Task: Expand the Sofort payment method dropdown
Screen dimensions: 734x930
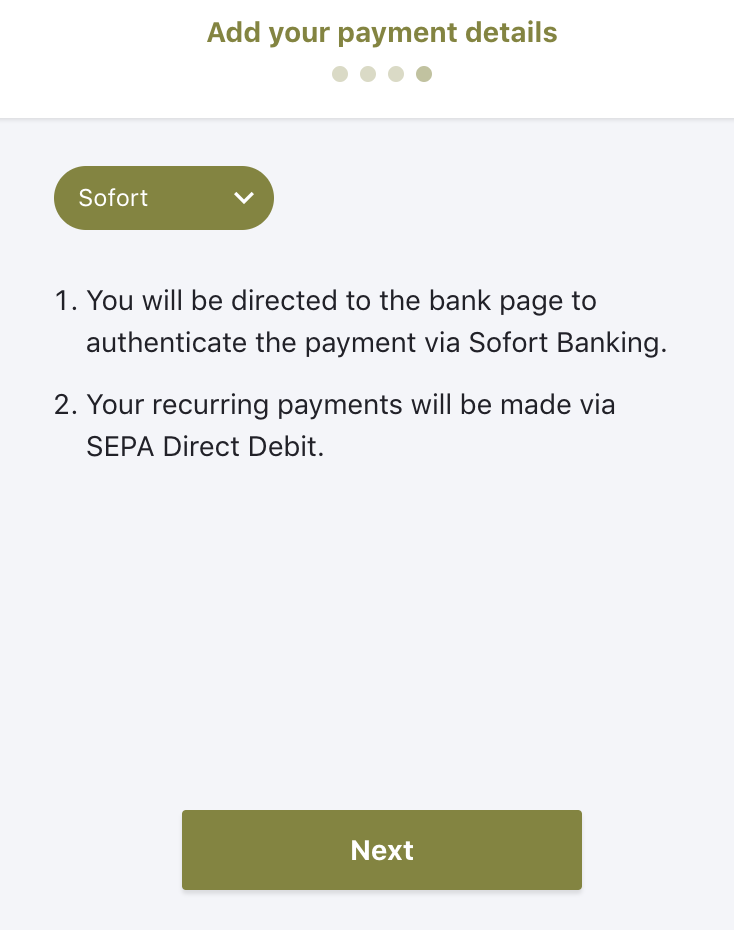Action: [164, 198]
